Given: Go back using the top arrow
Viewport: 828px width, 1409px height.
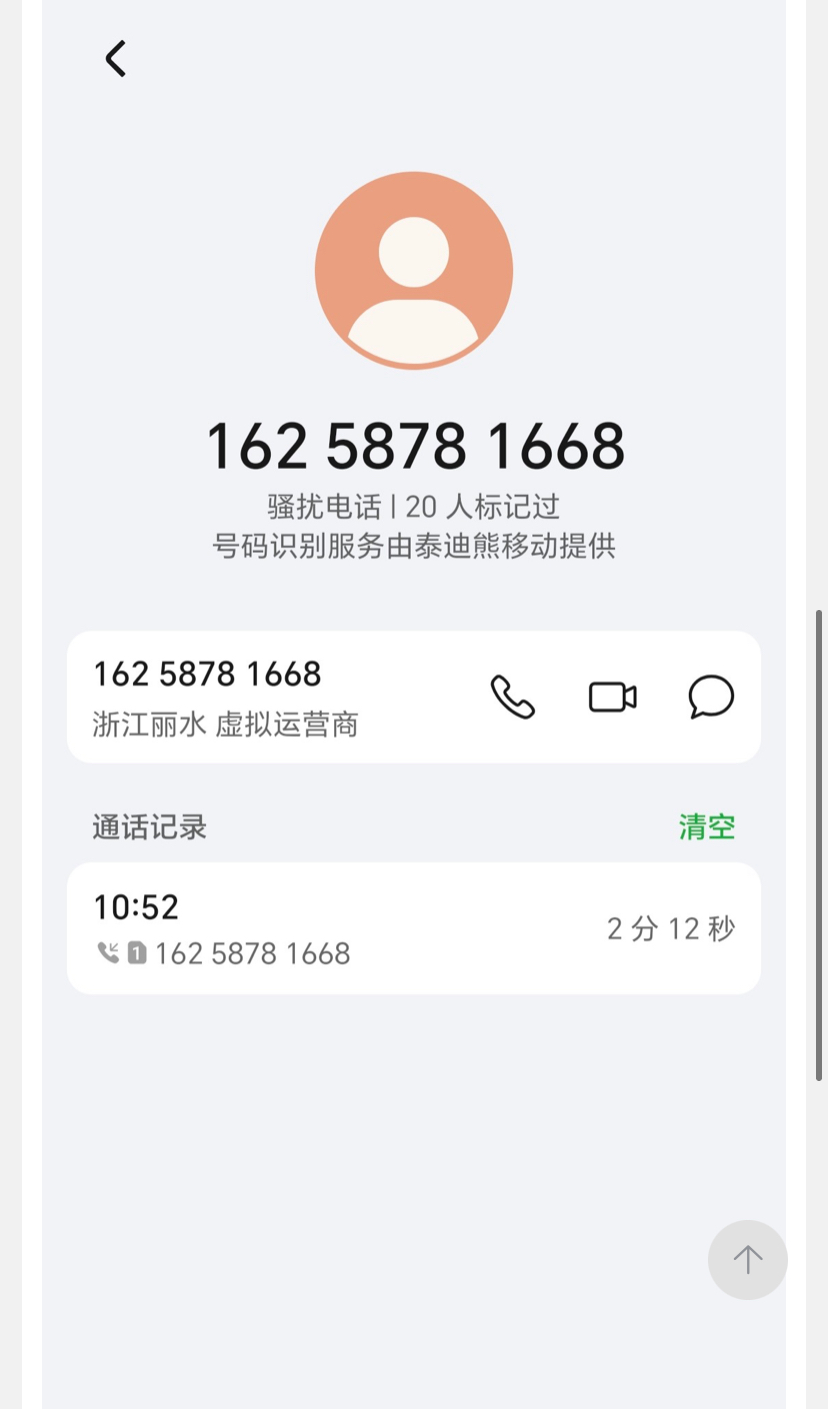Looking at the screenshot, I should (116, 59).
